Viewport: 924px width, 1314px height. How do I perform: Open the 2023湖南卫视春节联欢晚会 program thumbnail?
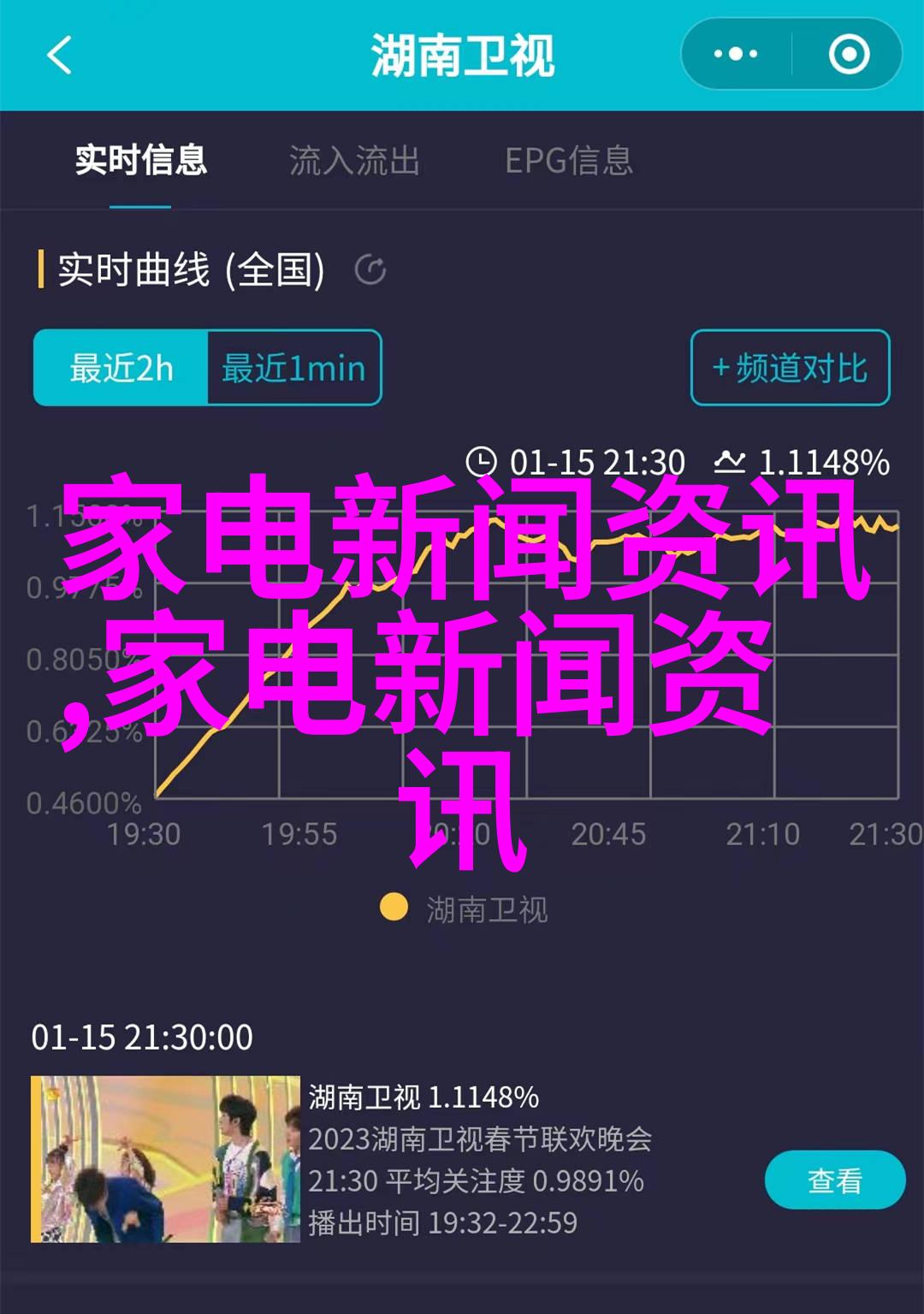(165, 1158)
